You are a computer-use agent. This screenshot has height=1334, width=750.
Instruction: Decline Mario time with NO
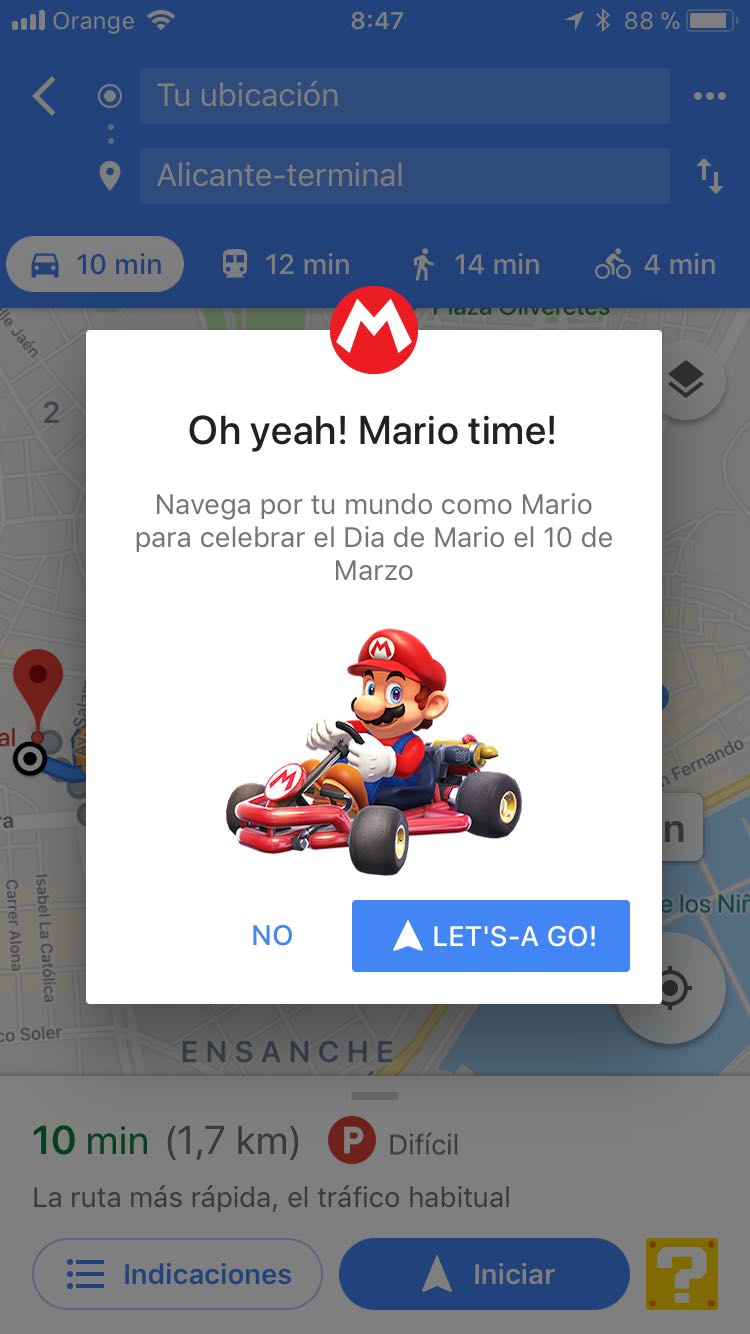(x=272, y=936)
